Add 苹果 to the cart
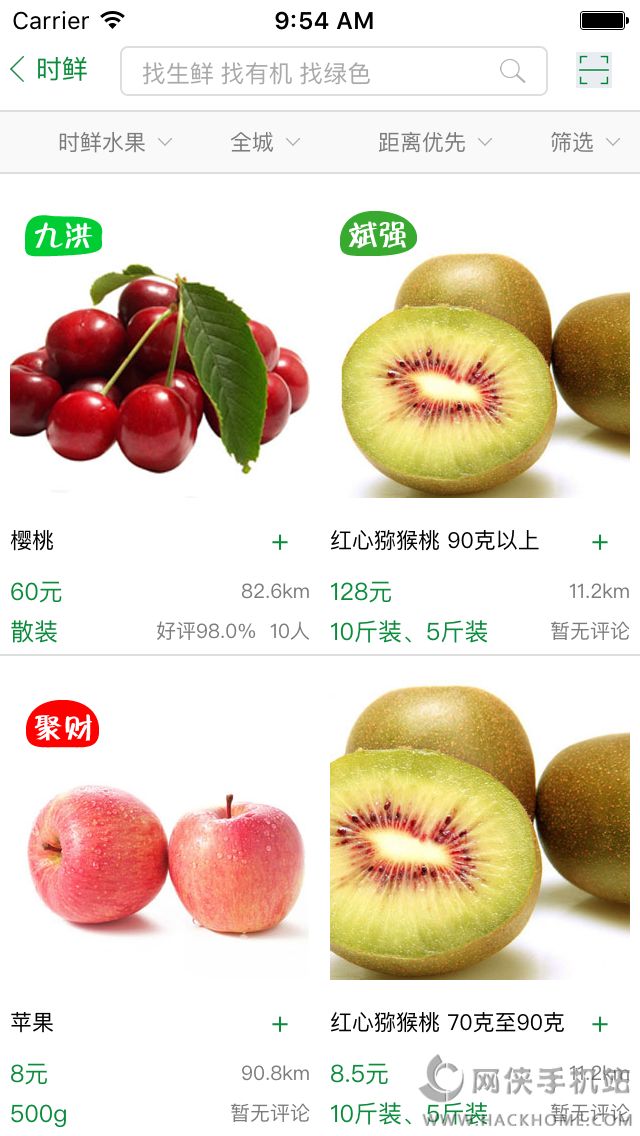 [x=280, y=1024]
